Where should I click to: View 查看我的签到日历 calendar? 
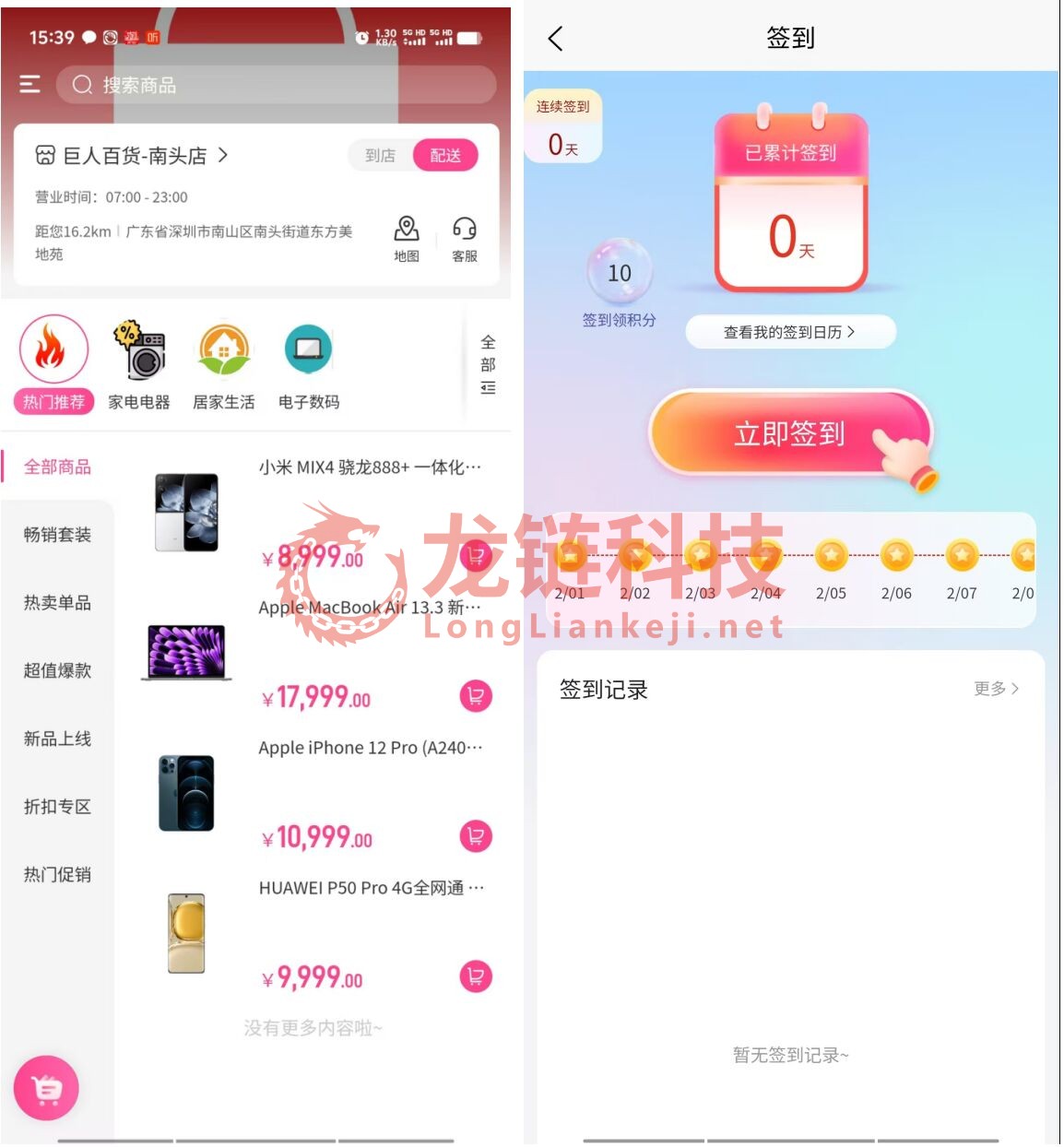tap(790, 332)
